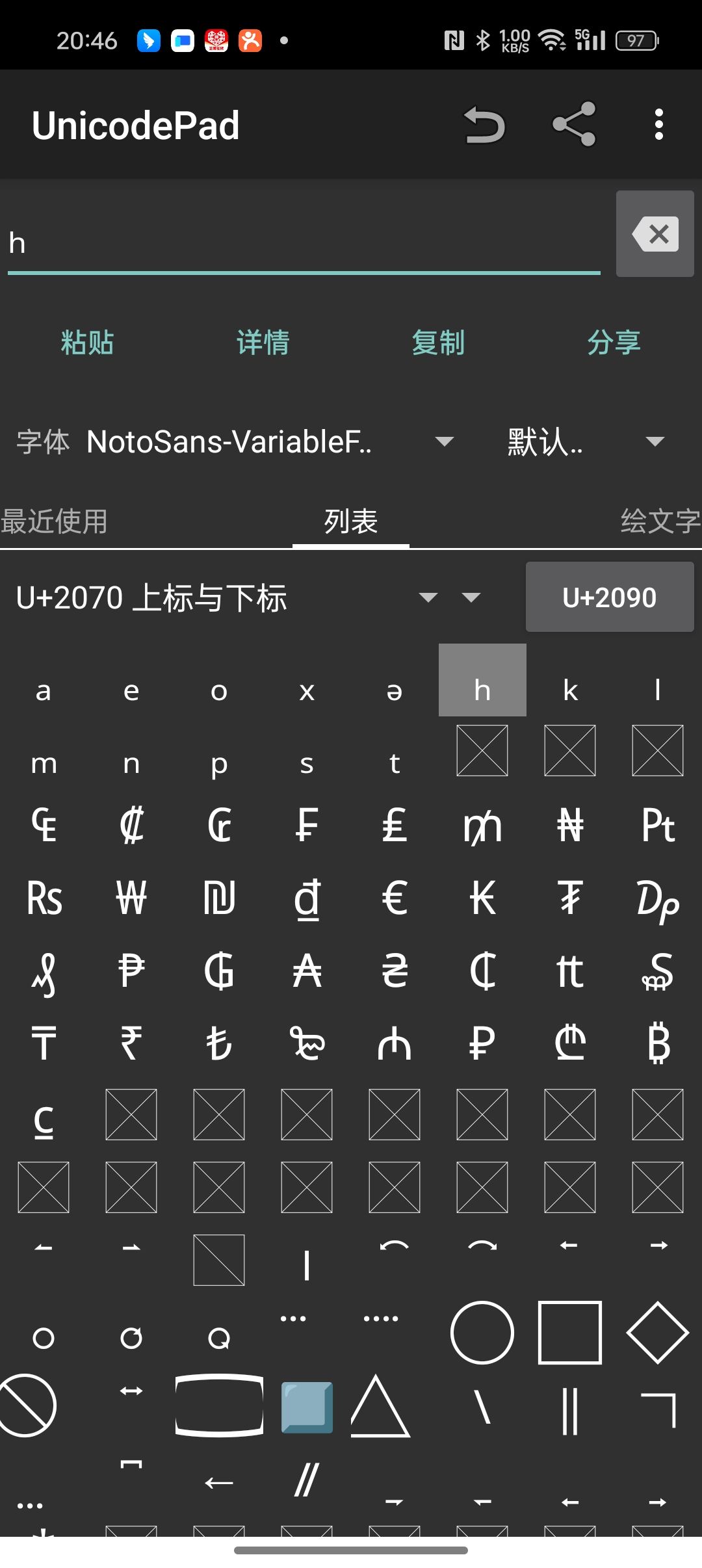Viewport: 702px width, 1568px height.
Task: Select the 列表 list tab
Action: coord(351,521)
